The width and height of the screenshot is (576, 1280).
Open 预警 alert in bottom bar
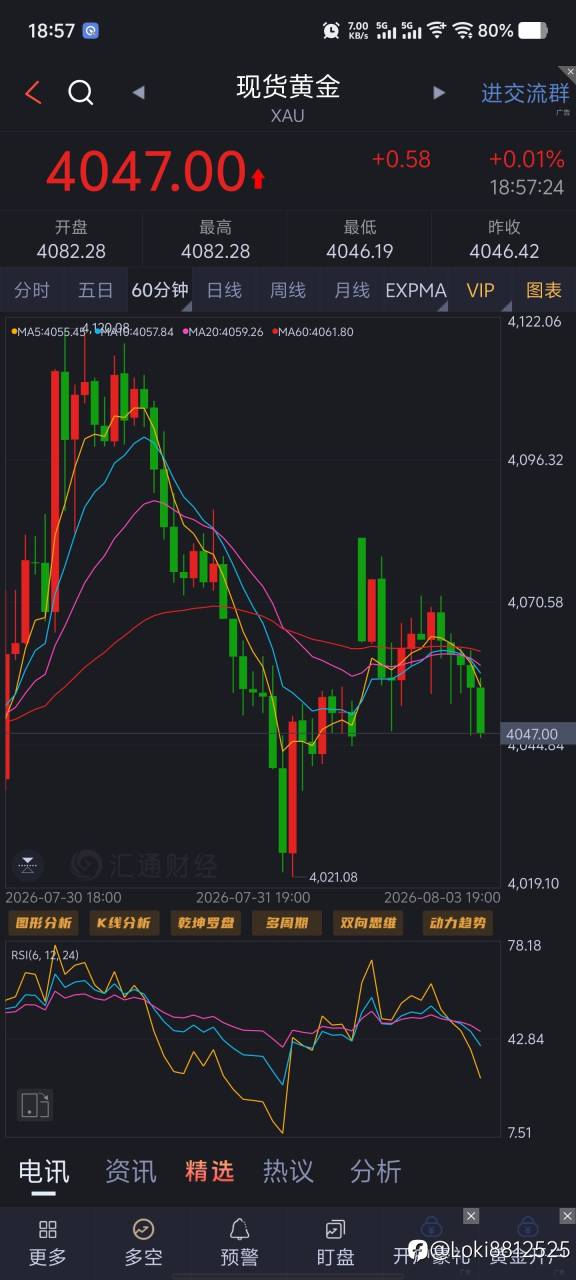pyautogui.click(x=239, y=1242)
